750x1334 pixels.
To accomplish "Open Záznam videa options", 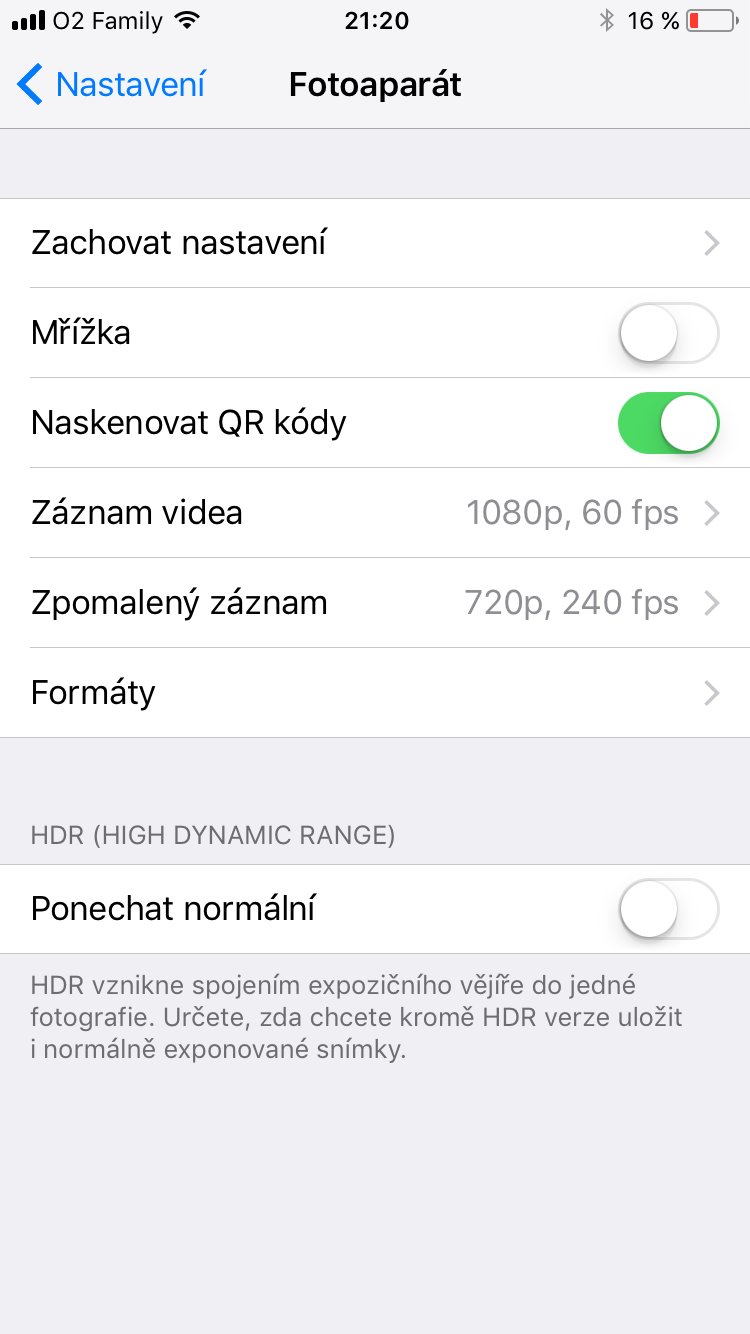I will tap(375, 513).
